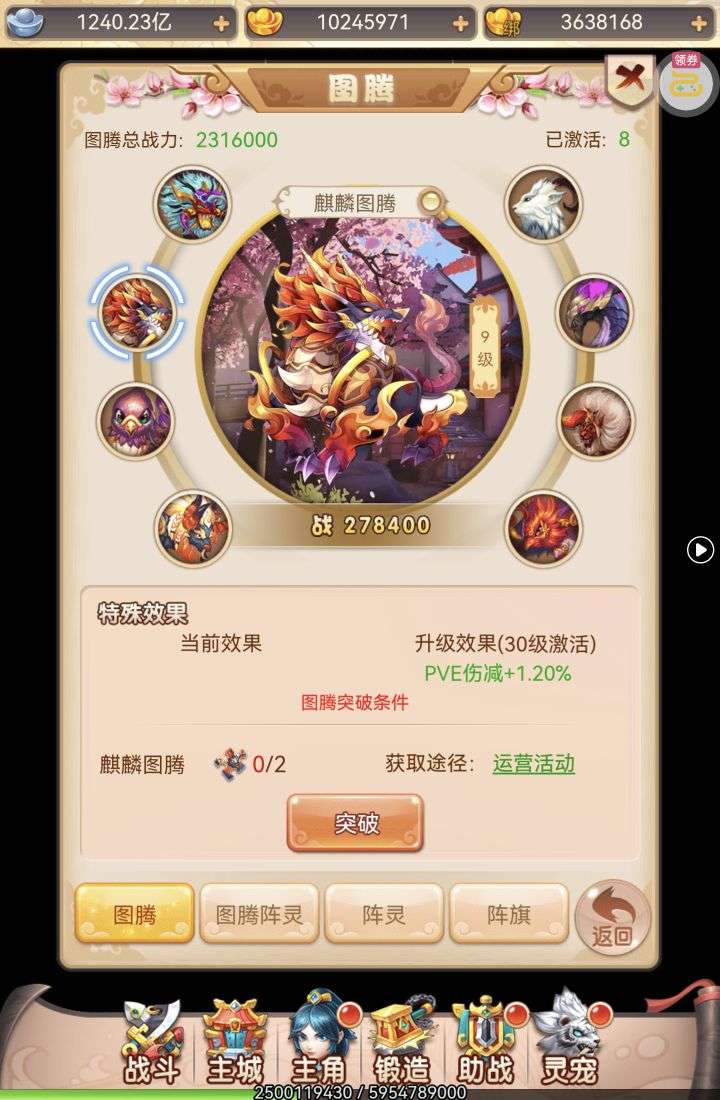720x1100 pixels.
Task: Select the 图腾 tab
Action: (x=134, y=913)
